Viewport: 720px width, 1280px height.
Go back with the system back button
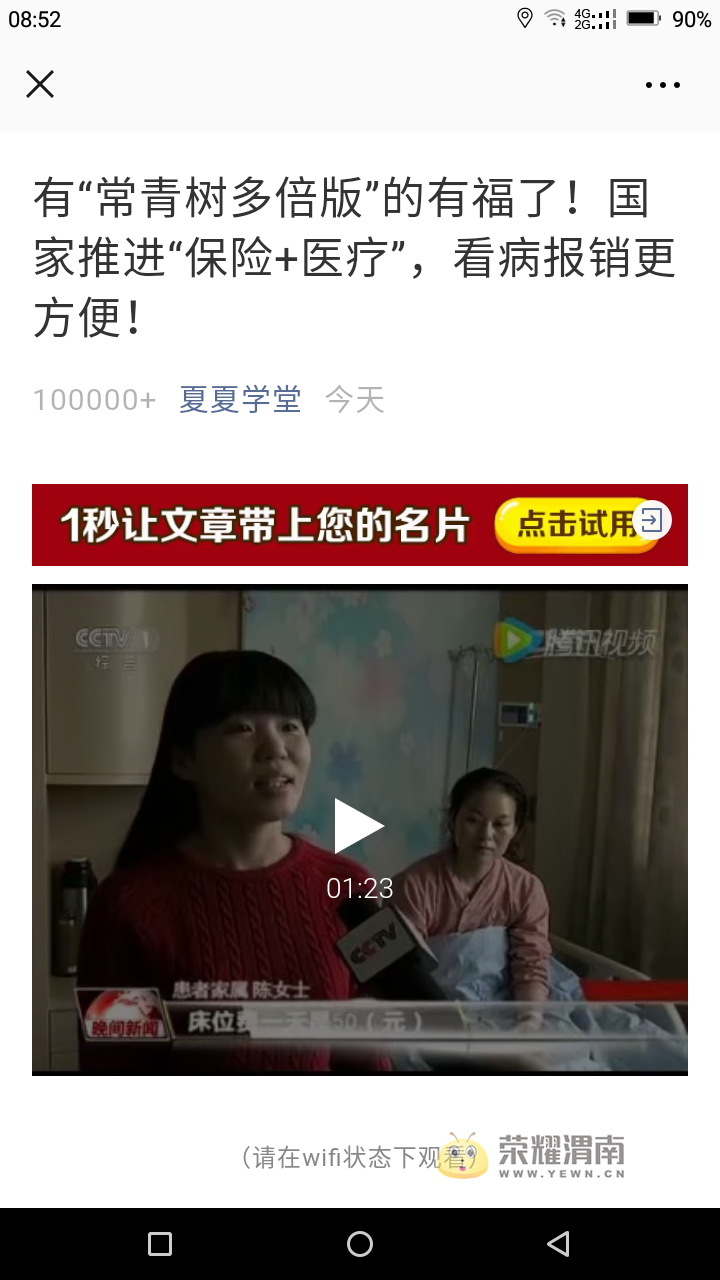pyautogui.click(x=558, y=1243)
